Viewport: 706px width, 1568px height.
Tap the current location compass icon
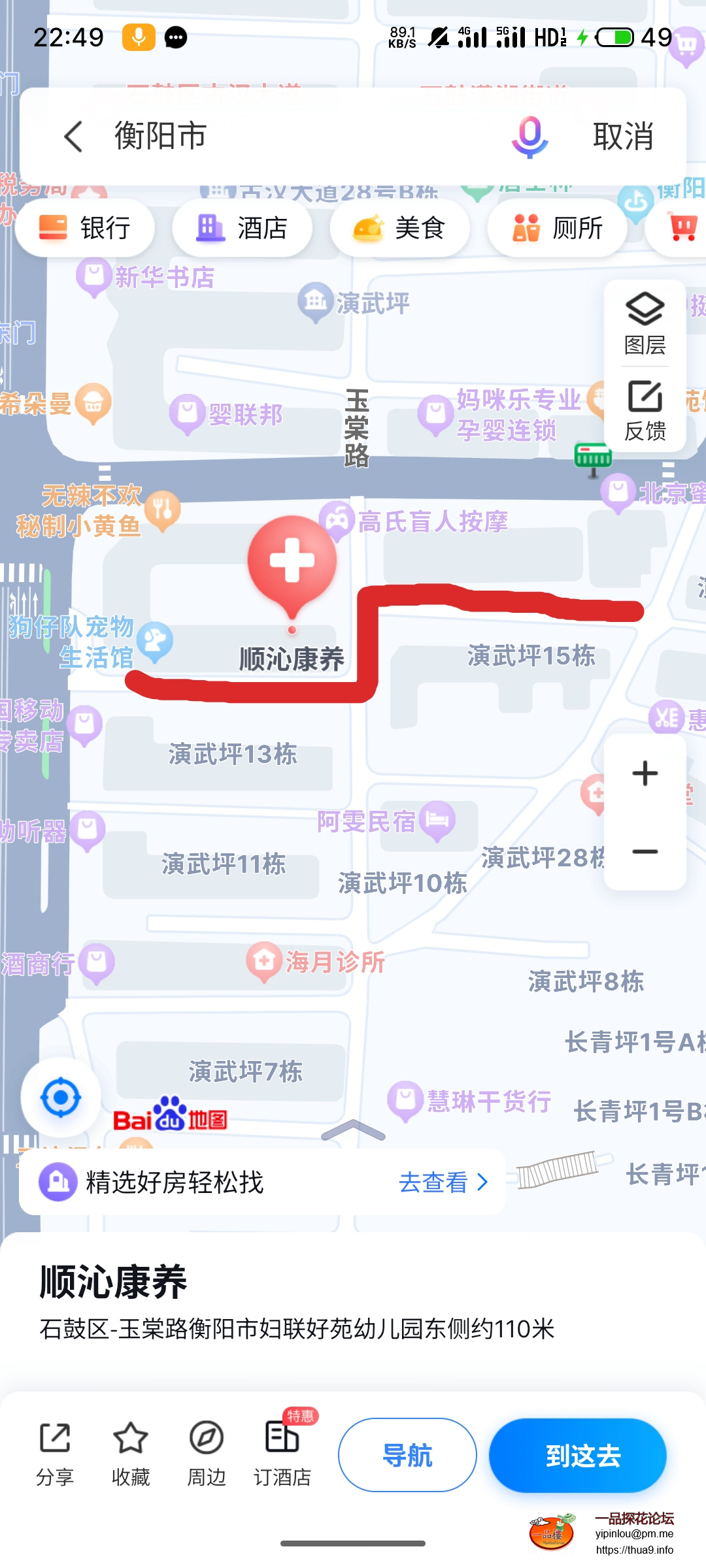pos(60,1099)
